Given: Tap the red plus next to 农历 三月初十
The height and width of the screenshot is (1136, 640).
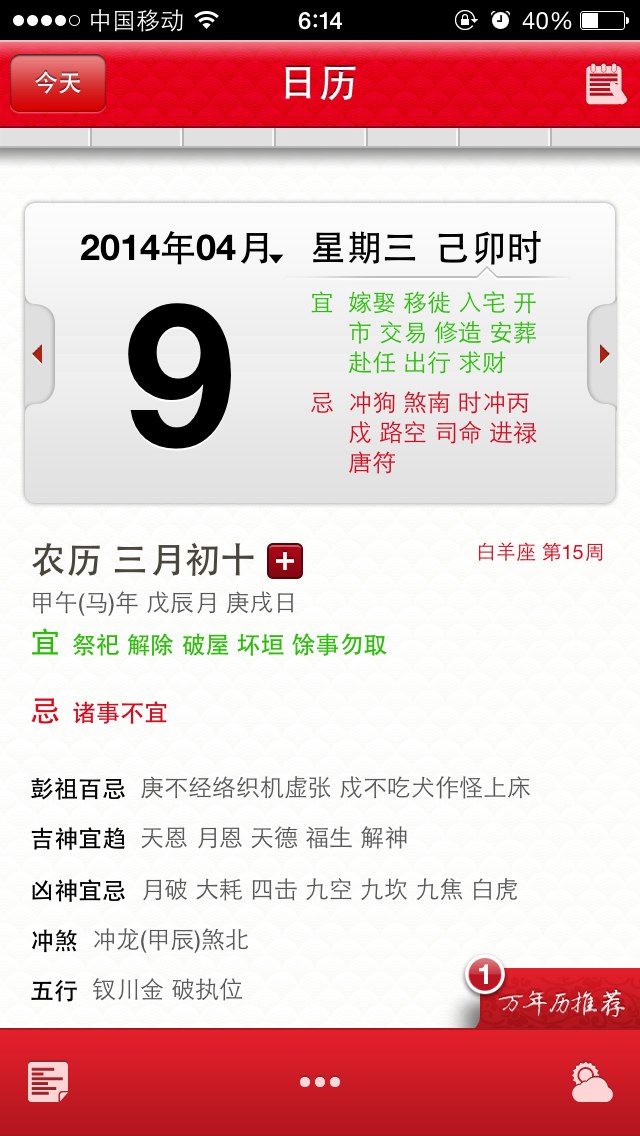Looking at the screenshot, I should pyautogui.click(x=285, y=561).
